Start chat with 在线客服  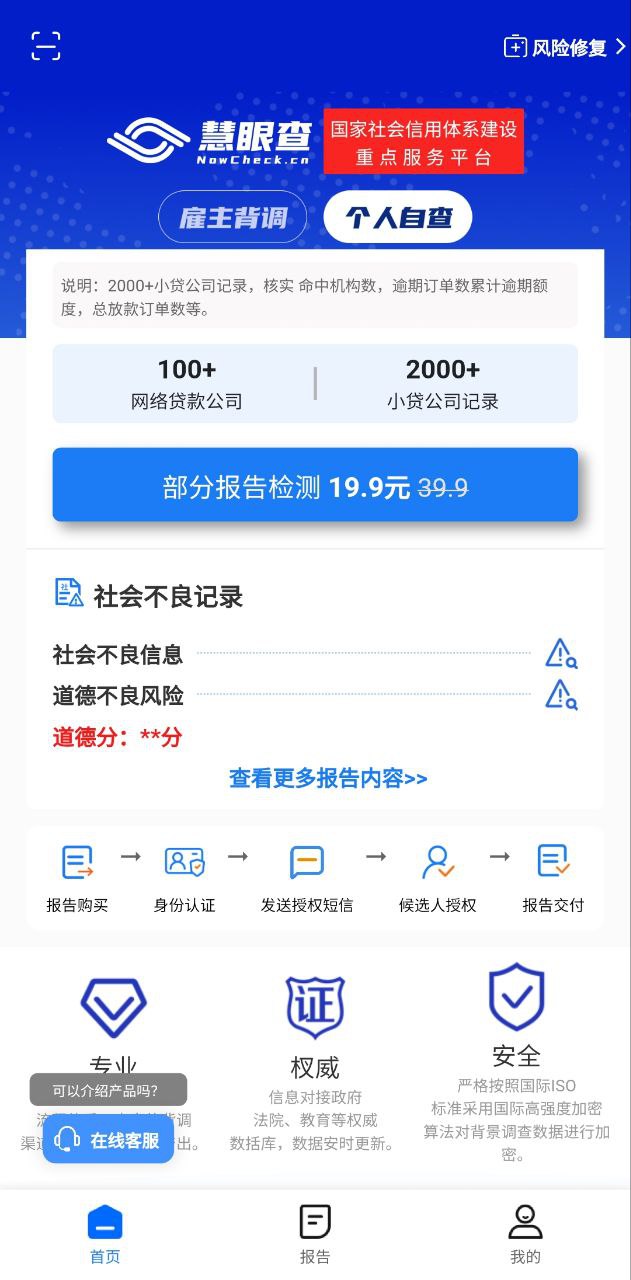[109, 1140]
